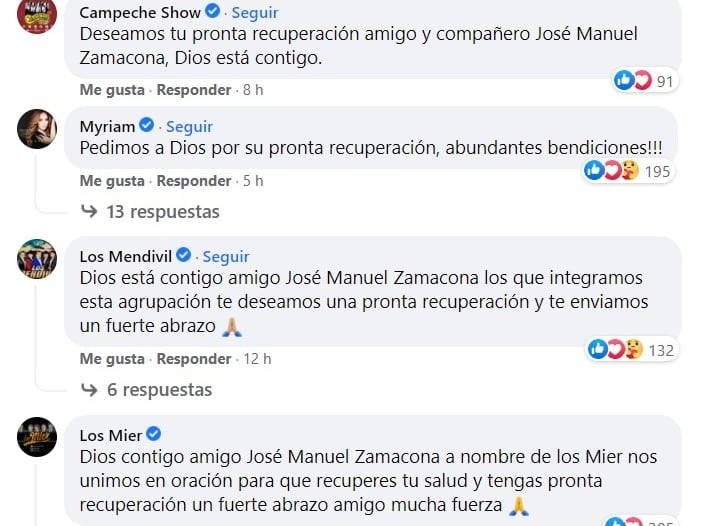
Task: Expand the 13 respuestas thread
Action: [162, 212]
